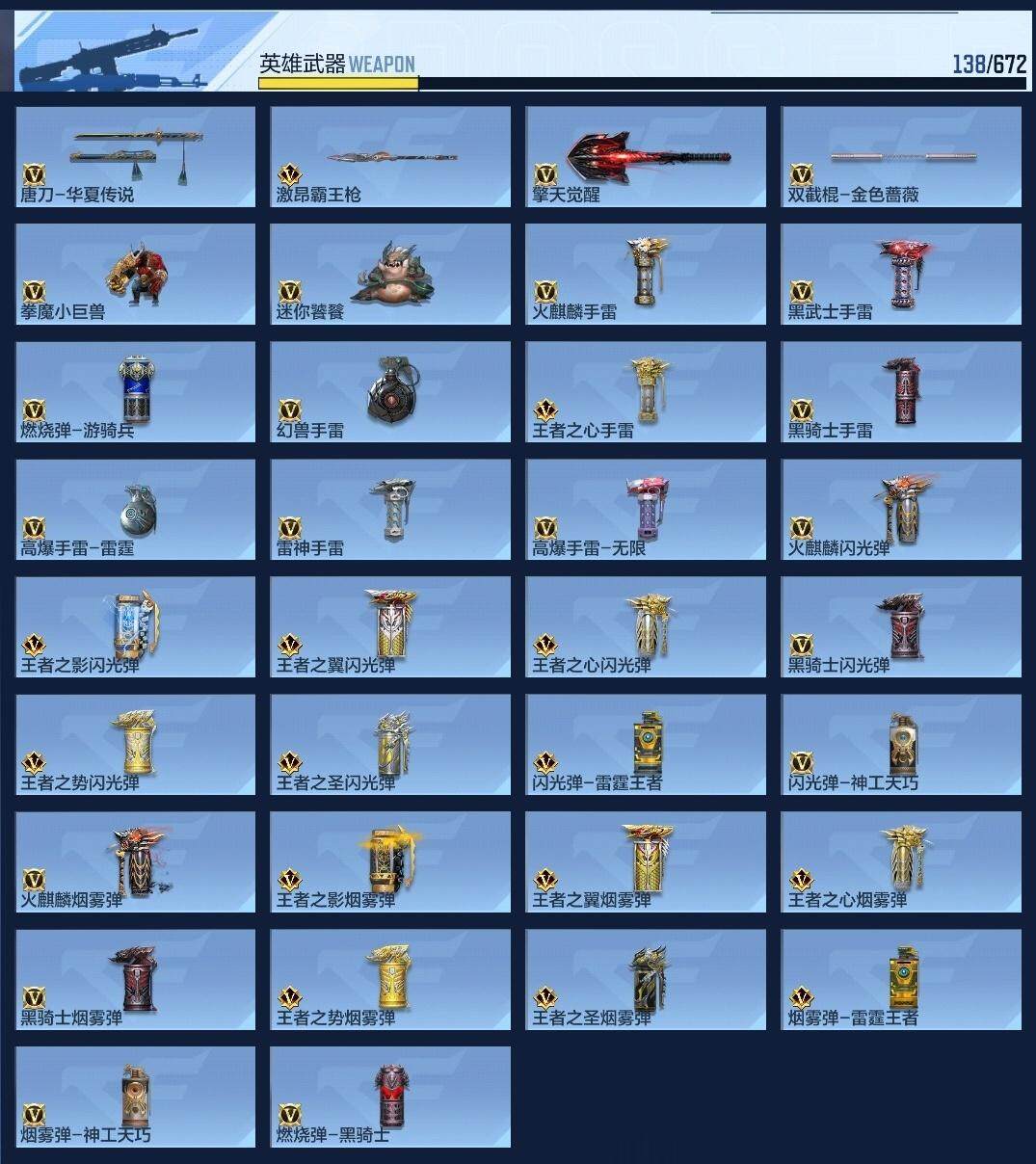Image resolution: width=1036 pixels, height=1164 pixels.
Task: View the 幻兽手雷 grenade
Action: pos(390,391)
